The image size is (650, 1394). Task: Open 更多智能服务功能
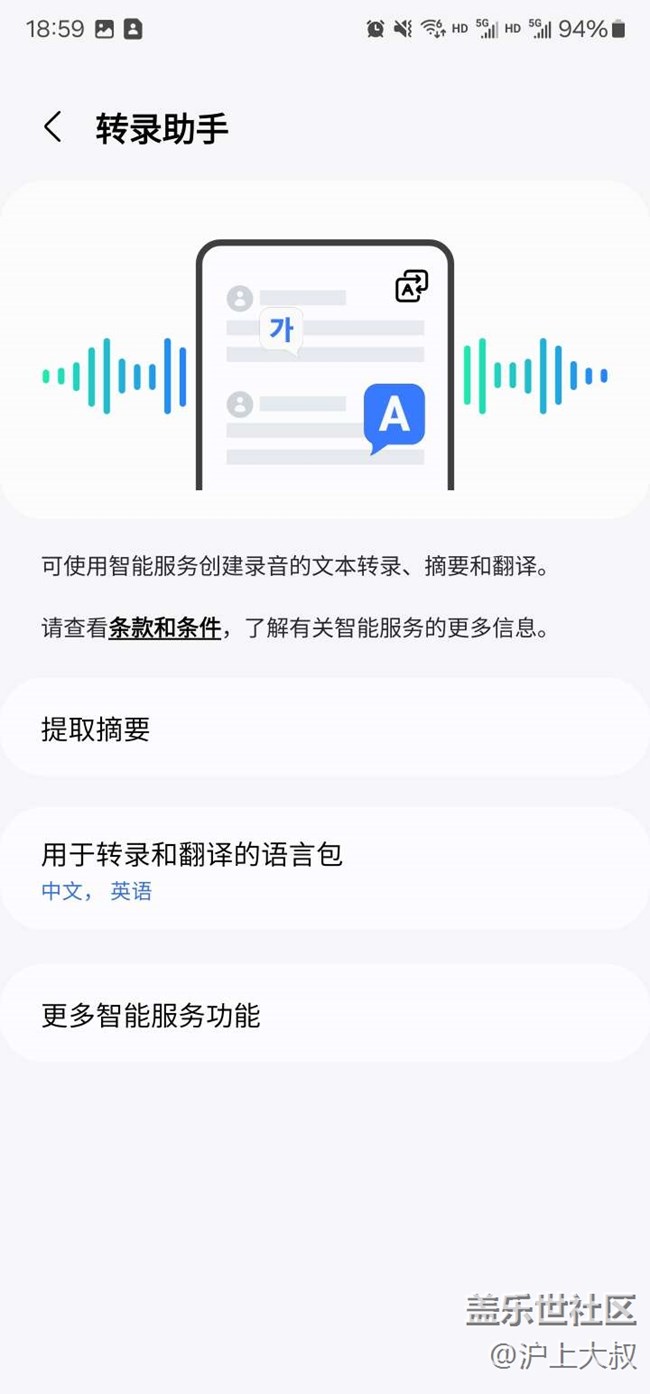coord(325,1015)
